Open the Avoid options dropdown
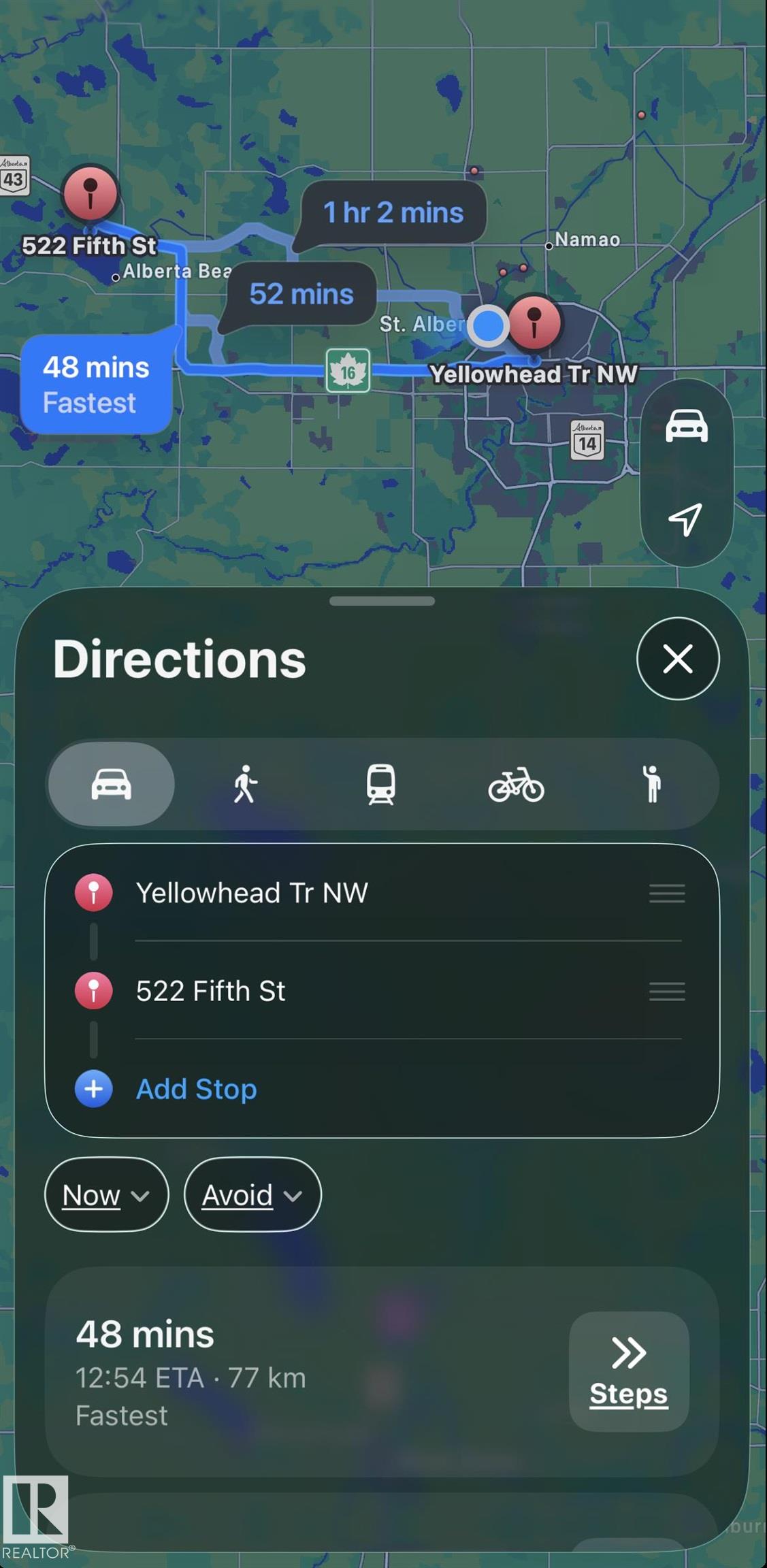 coord(252,1194)
